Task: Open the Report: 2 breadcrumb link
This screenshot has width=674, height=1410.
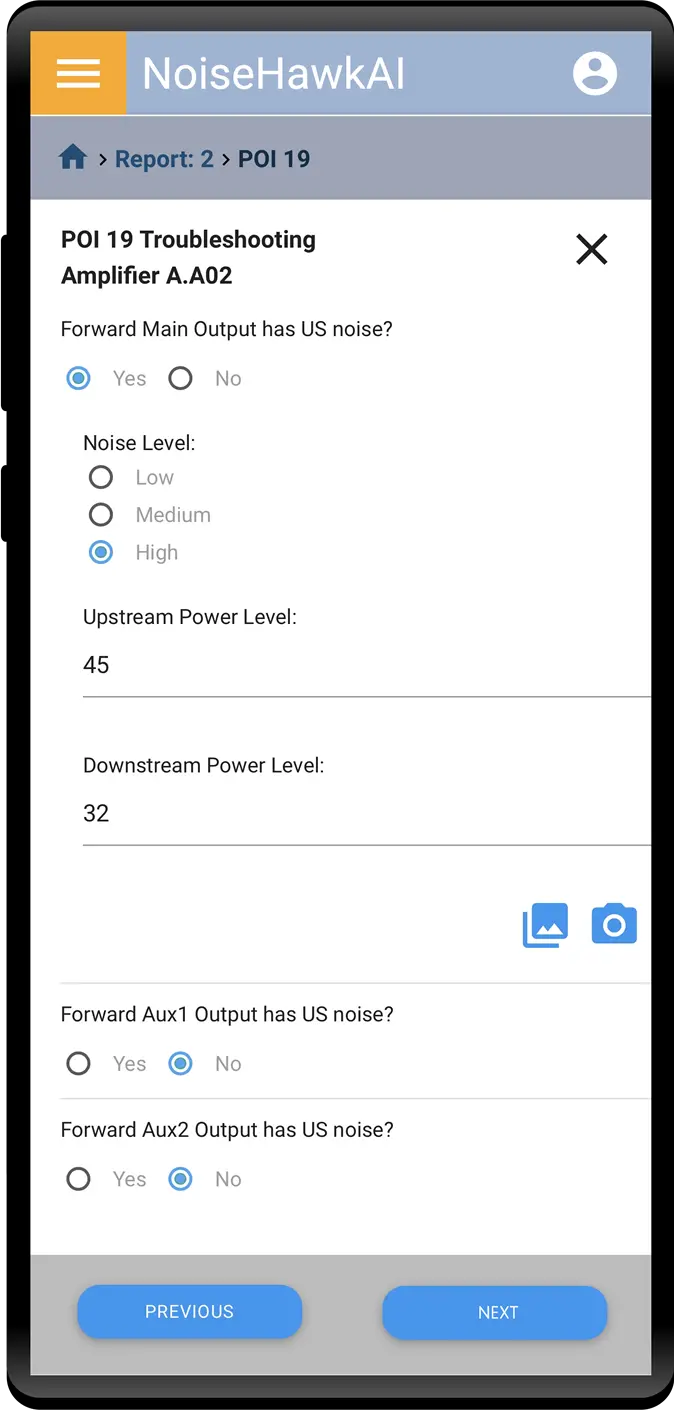Action: coord(164,159)
